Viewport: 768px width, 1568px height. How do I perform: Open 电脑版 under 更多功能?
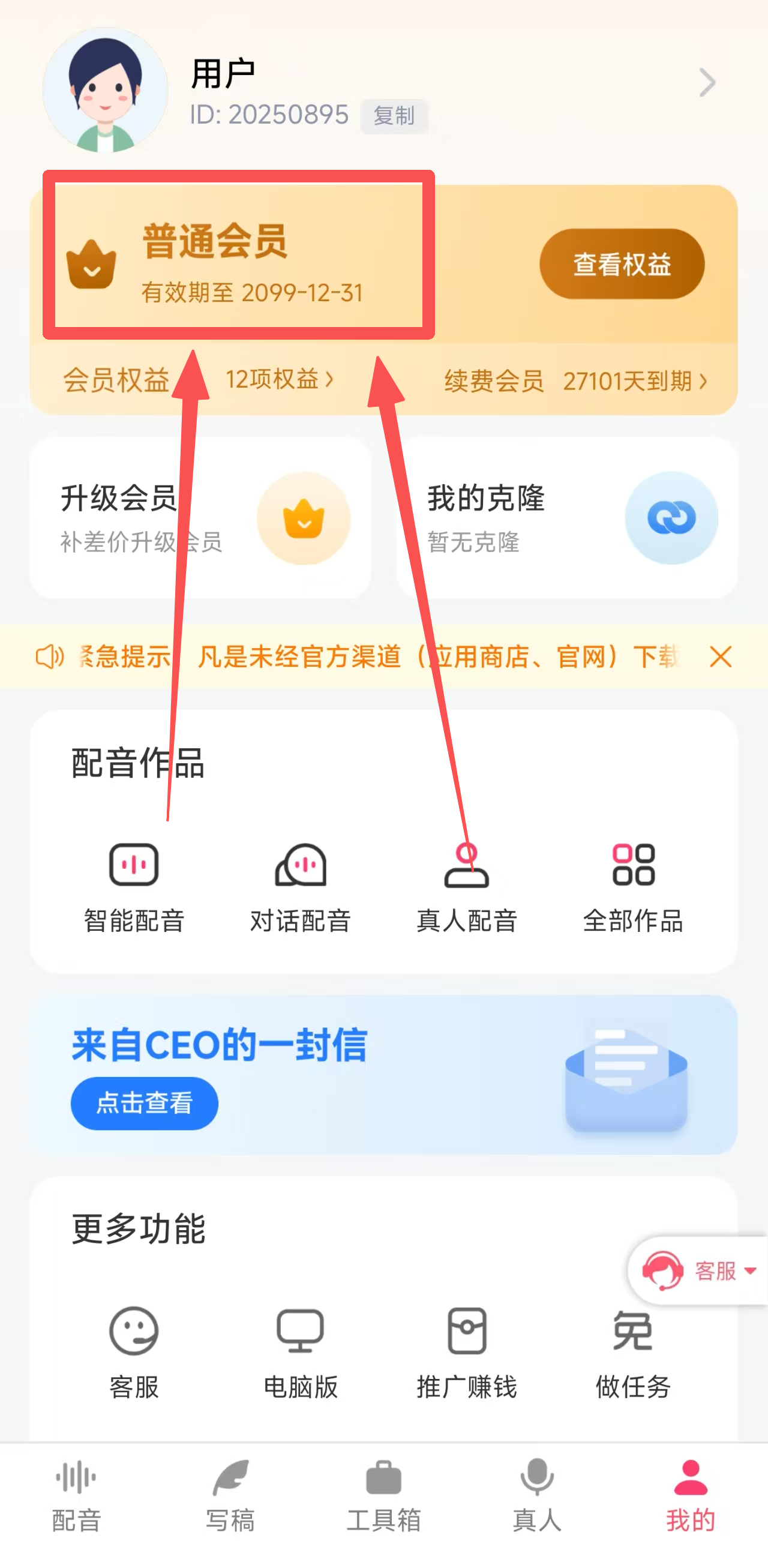point(300,1353)
